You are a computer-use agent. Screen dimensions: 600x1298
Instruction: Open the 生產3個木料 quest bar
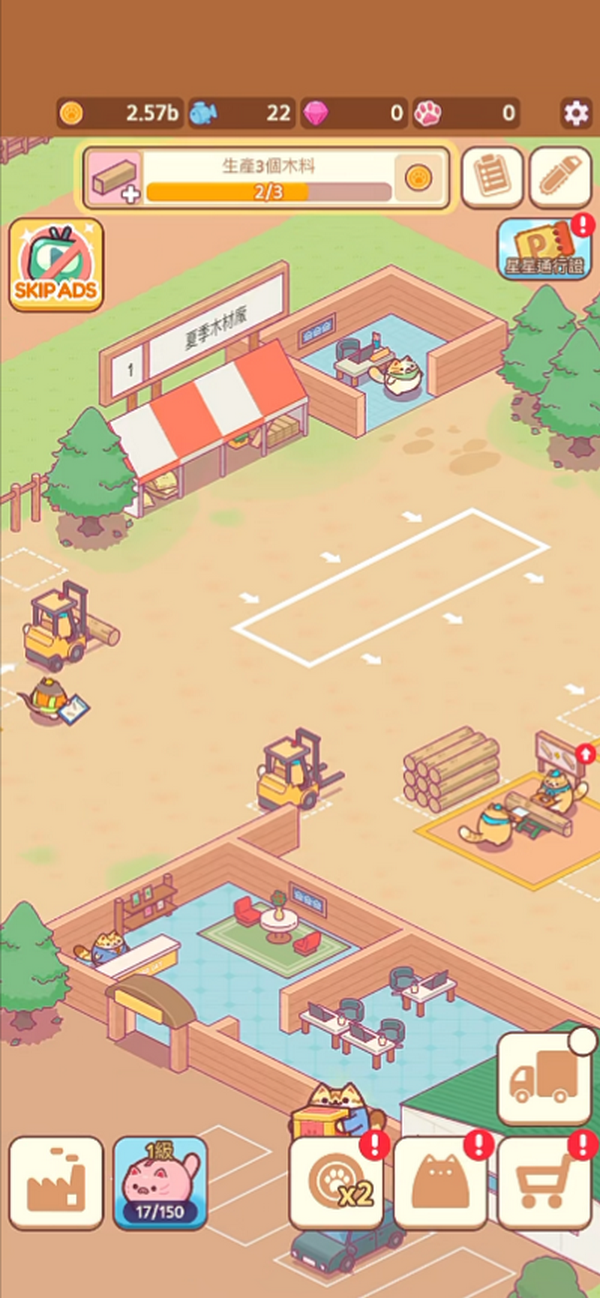point(268,178)
